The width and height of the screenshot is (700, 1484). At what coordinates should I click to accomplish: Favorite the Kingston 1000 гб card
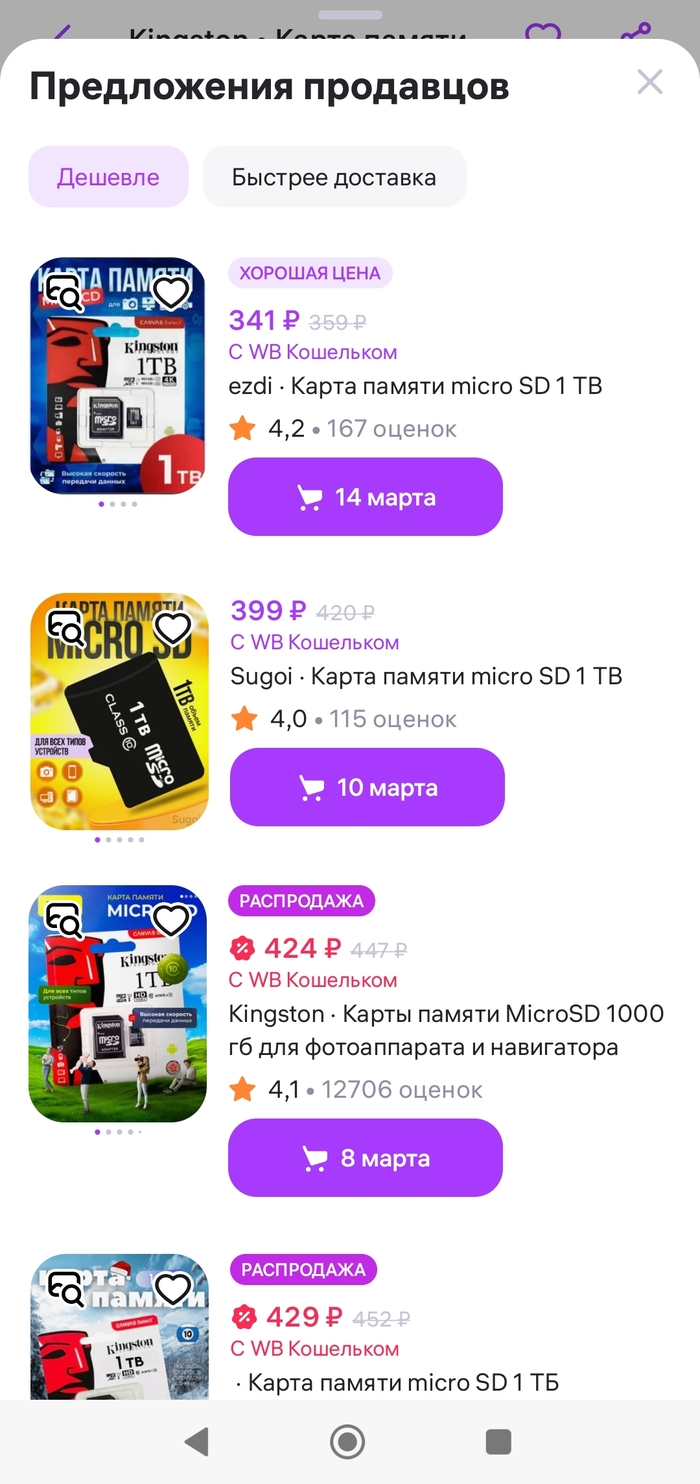(x=172, y=920)
